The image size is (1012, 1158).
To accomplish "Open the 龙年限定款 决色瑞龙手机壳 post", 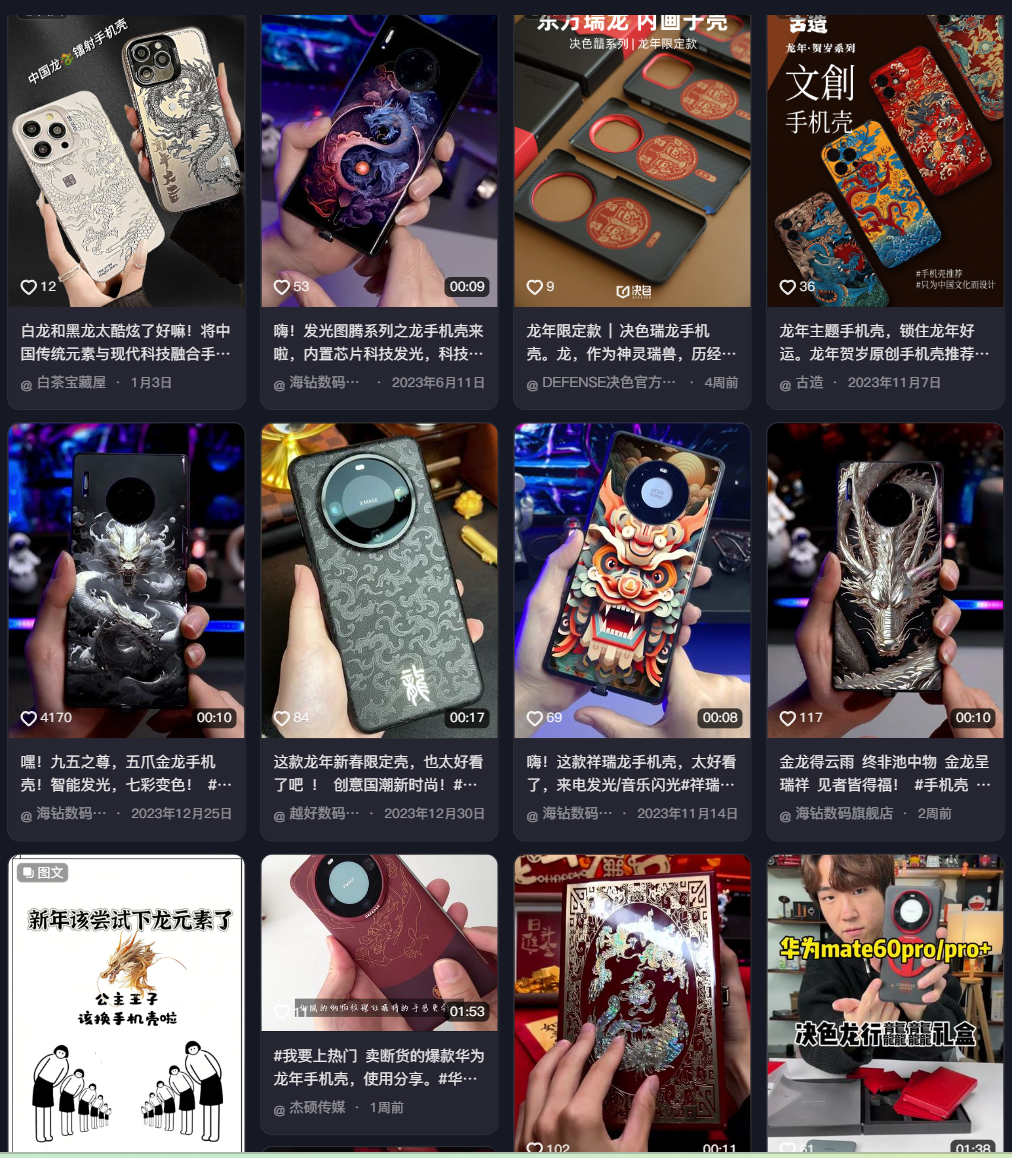I will [x=632, y=160].
